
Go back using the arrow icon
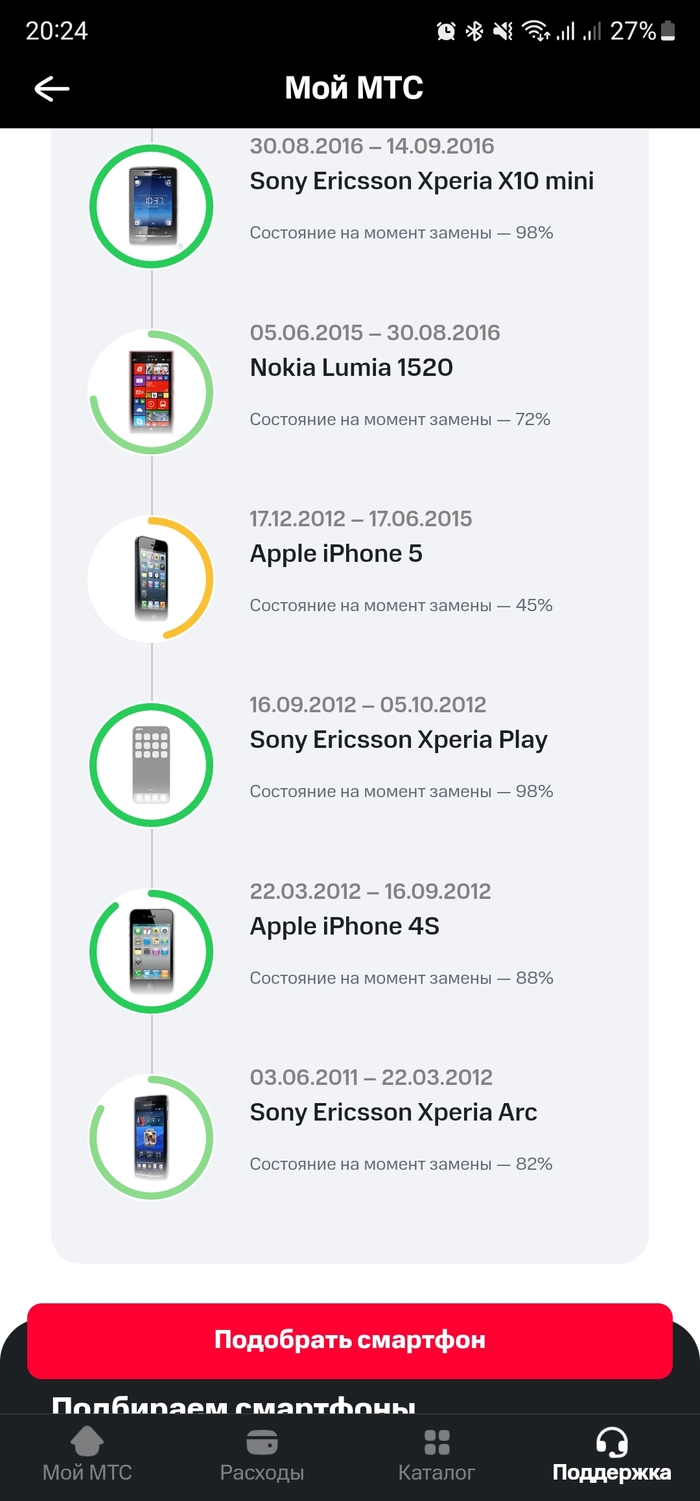[52, 89]
